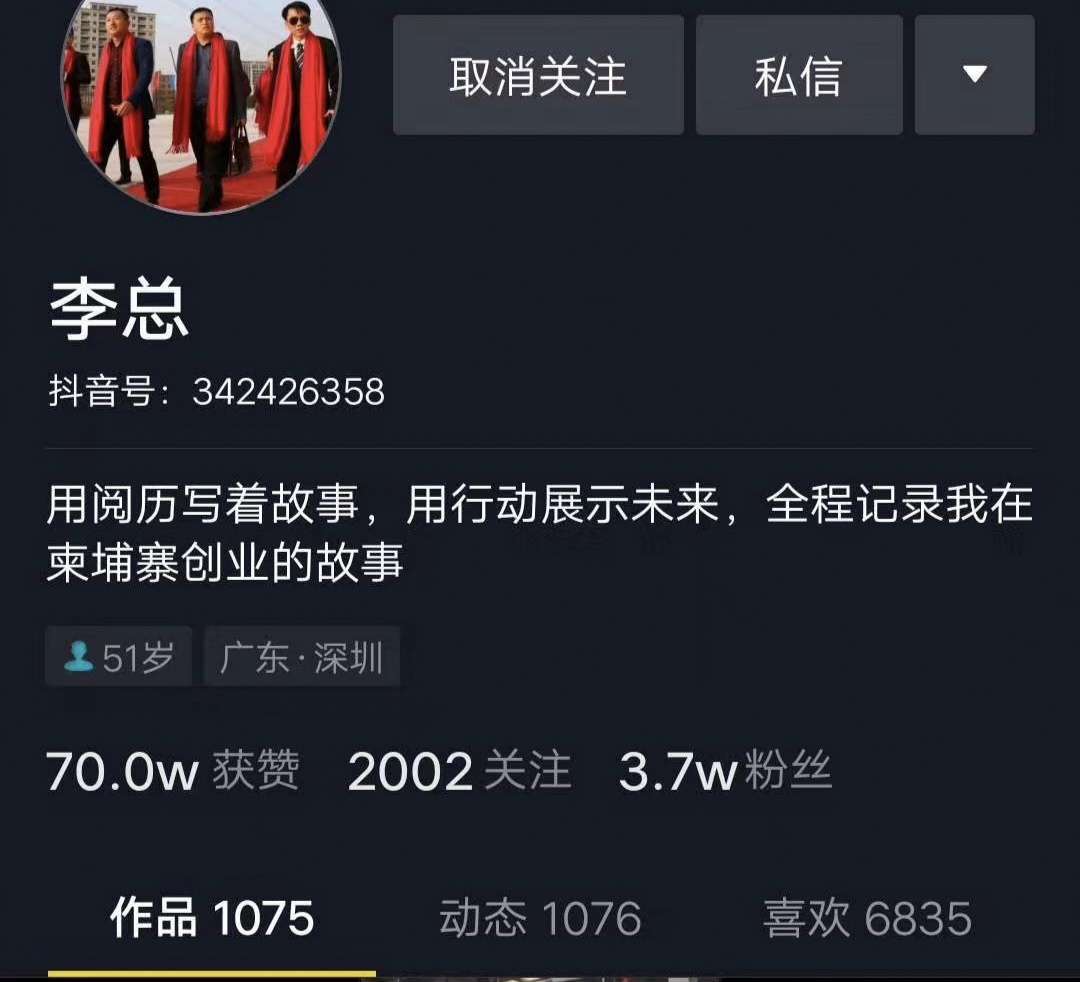Switch to the 作品 1075 tab

tap(212, 918)
